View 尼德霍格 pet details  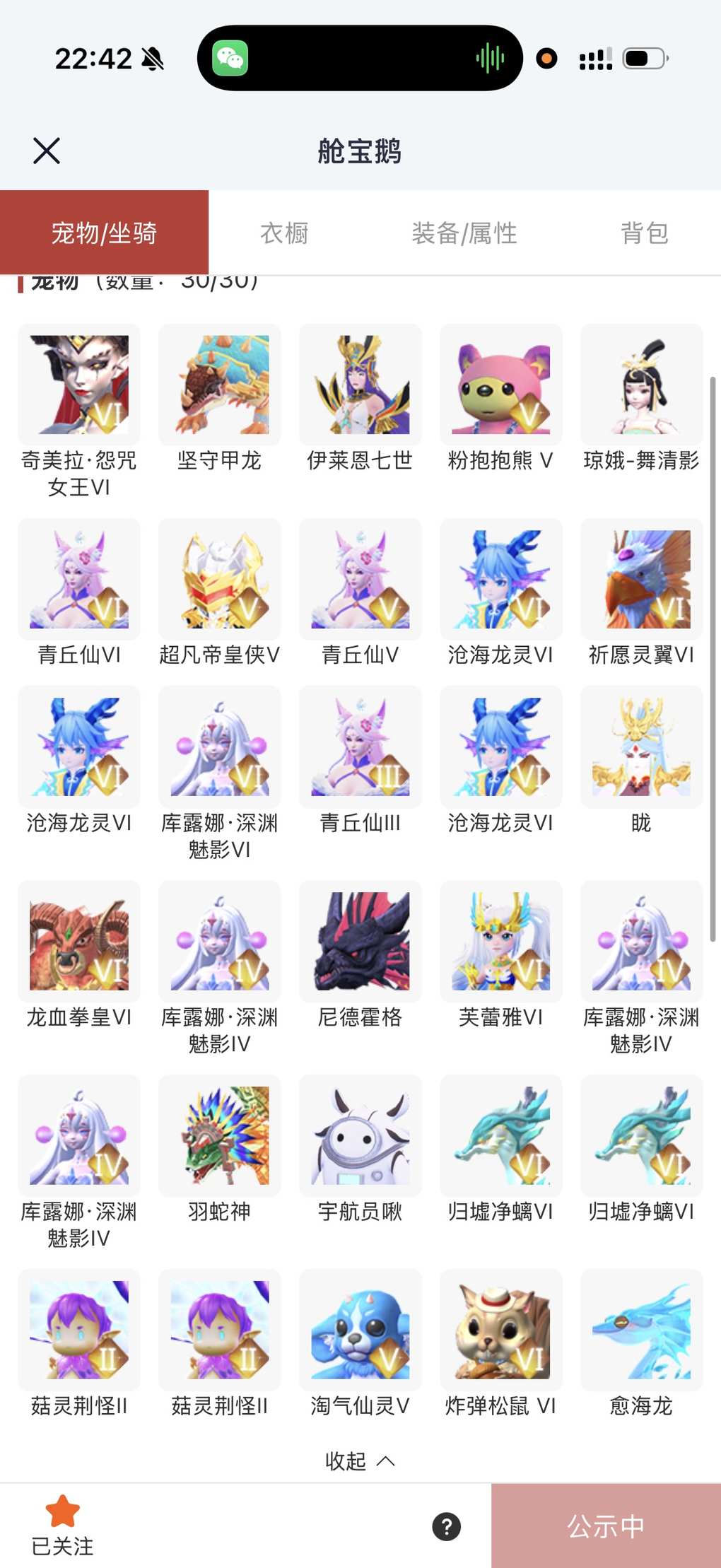(x=360, y=942)
